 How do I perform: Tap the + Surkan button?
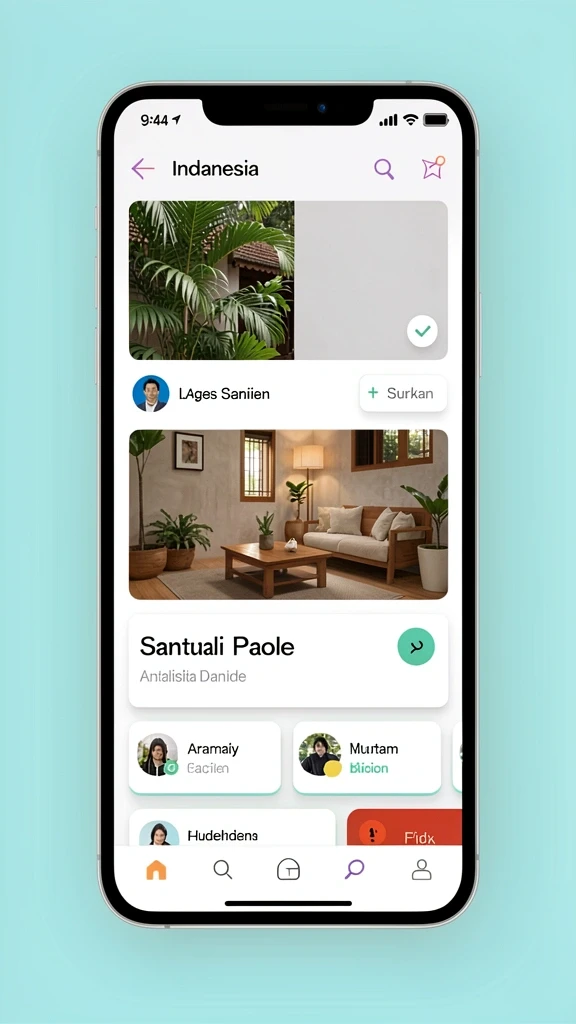403,393
